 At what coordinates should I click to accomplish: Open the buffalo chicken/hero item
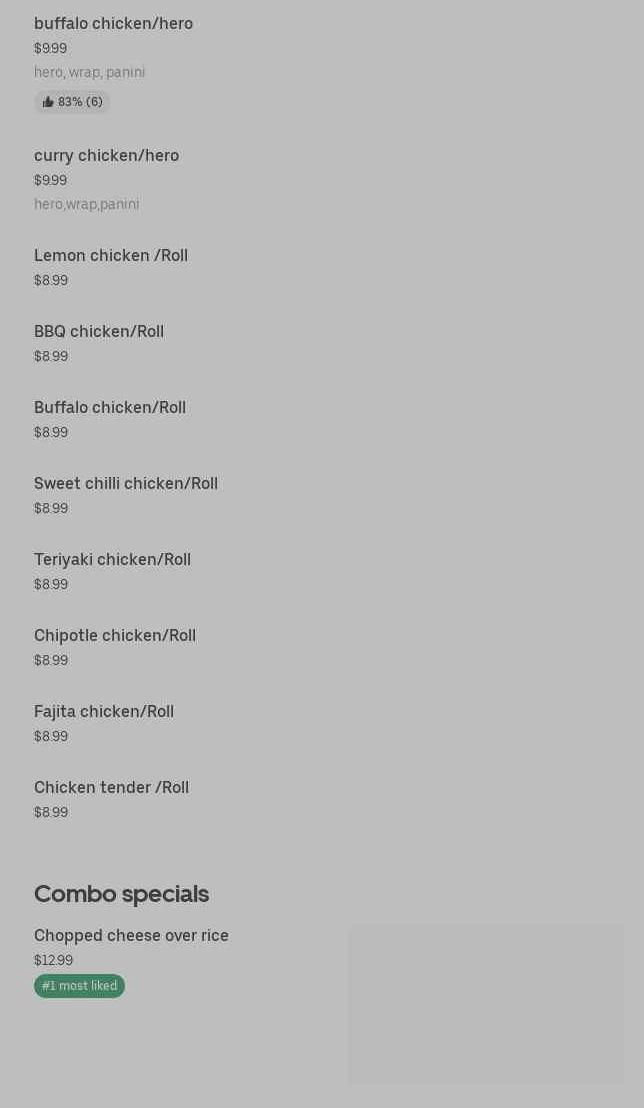[x=113, y=24]
